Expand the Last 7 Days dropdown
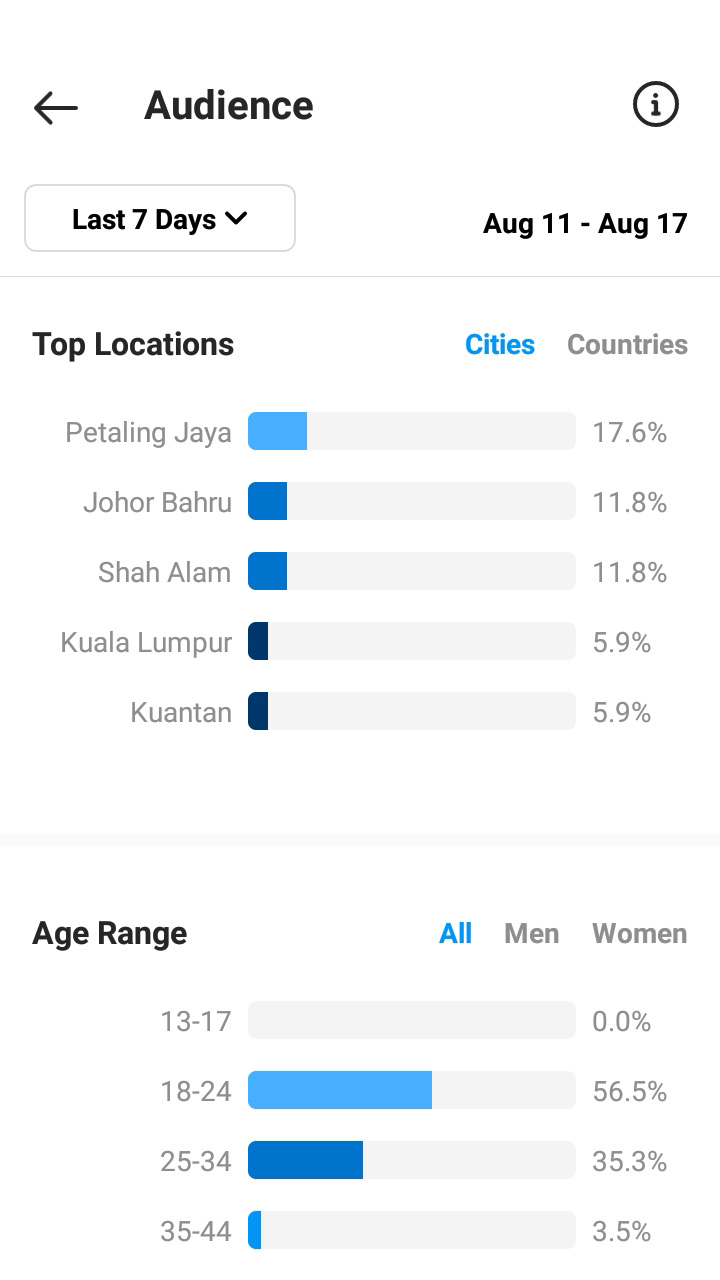Screen dimensions: 720x1280 coord(160,218)
